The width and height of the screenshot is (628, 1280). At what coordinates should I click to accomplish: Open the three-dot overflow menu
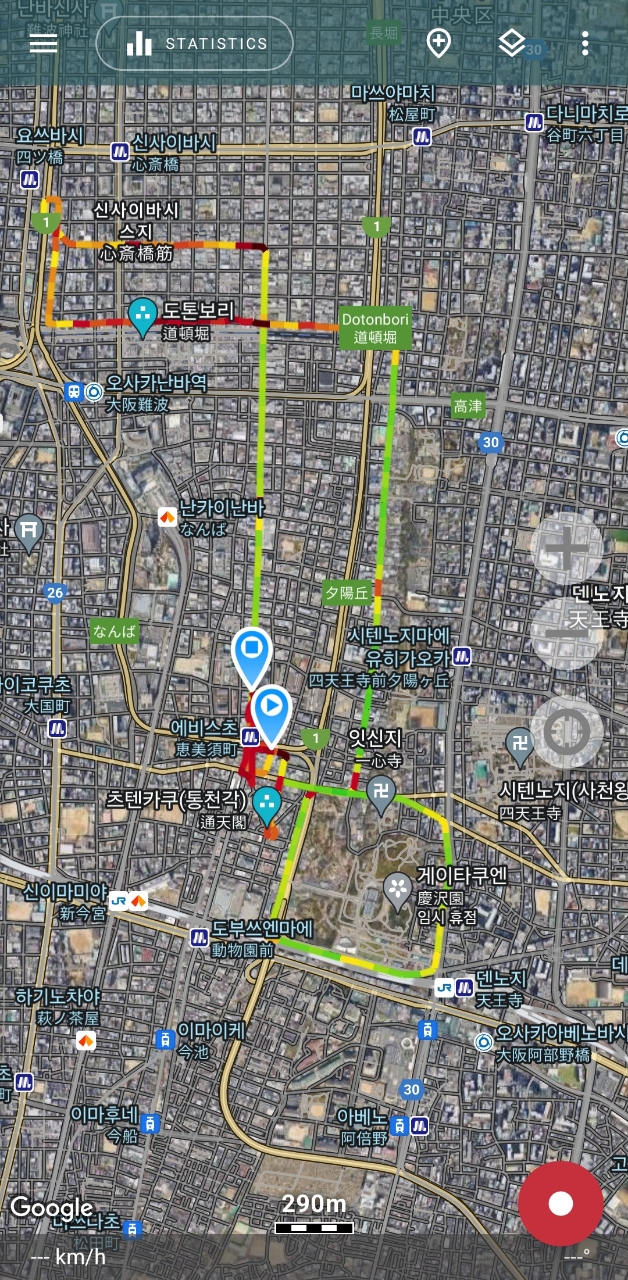click(585, 43)
